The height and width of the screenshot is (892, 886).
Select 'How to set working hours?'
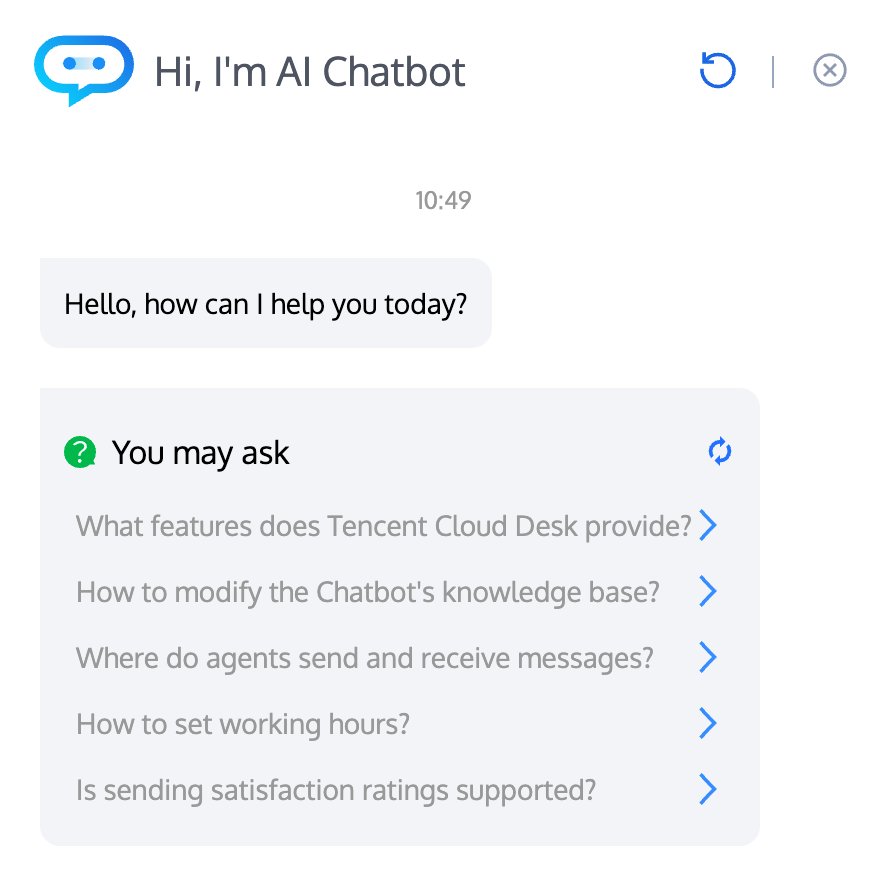click(243, 724)
